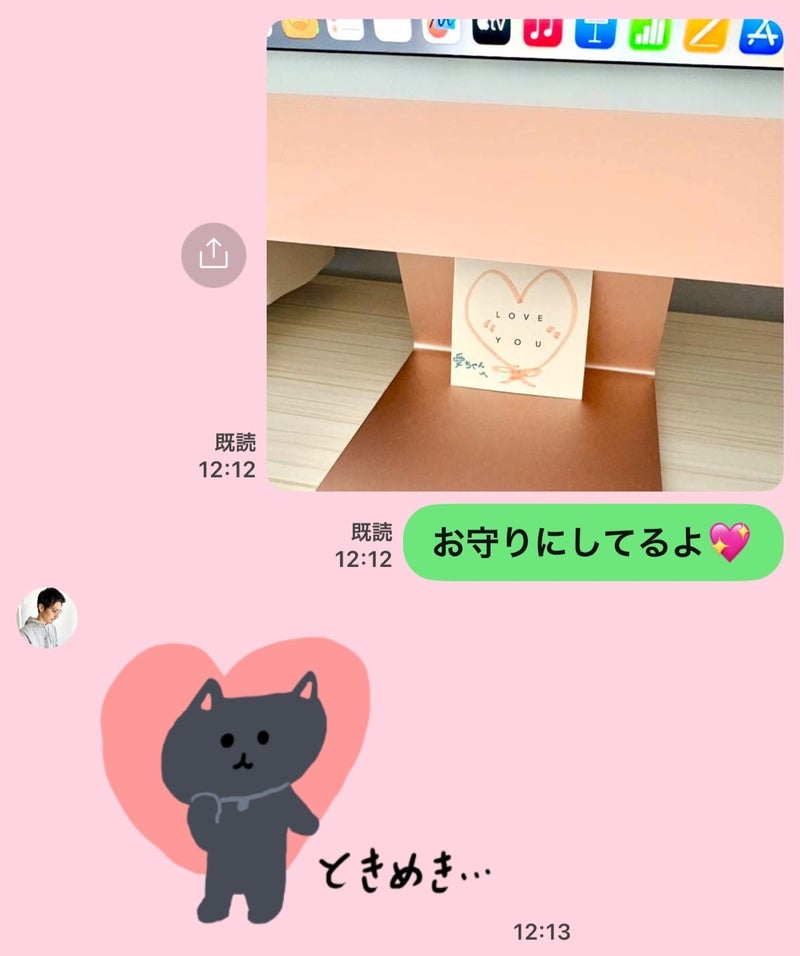Open the sender's profile picture

pos(47,617)
